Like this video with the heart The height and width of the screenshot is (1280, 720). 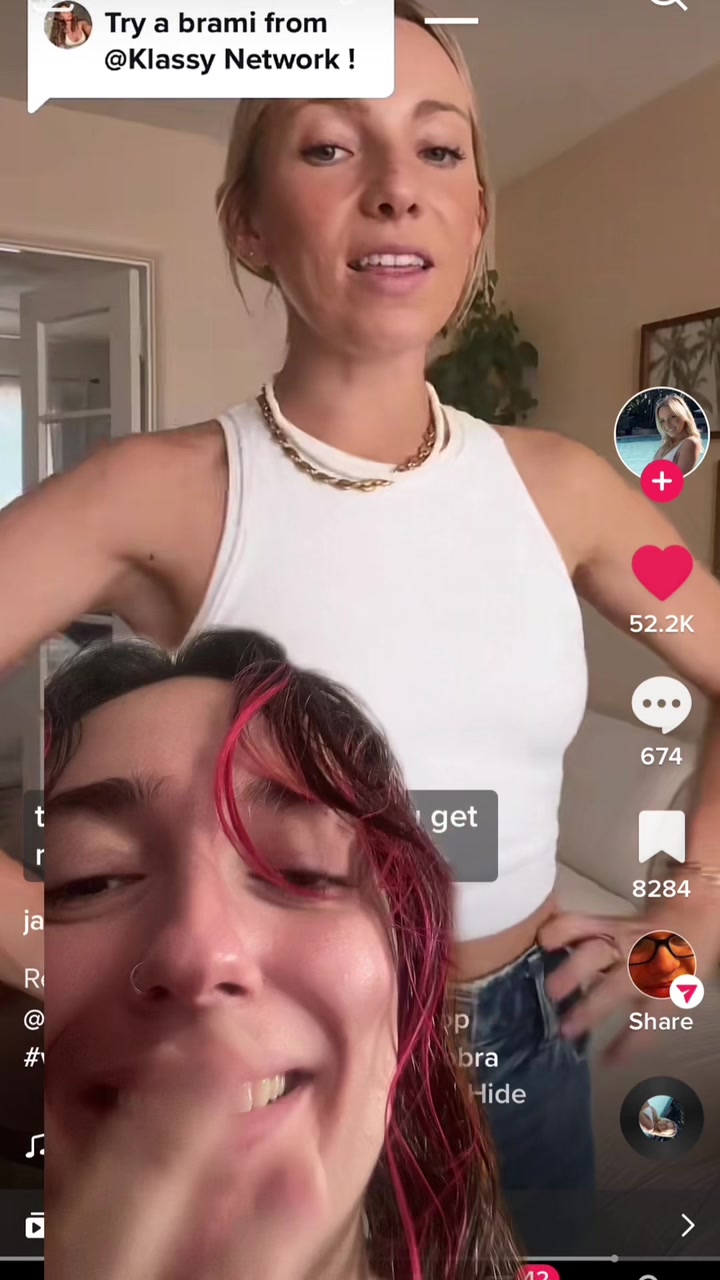coord(661,575)
